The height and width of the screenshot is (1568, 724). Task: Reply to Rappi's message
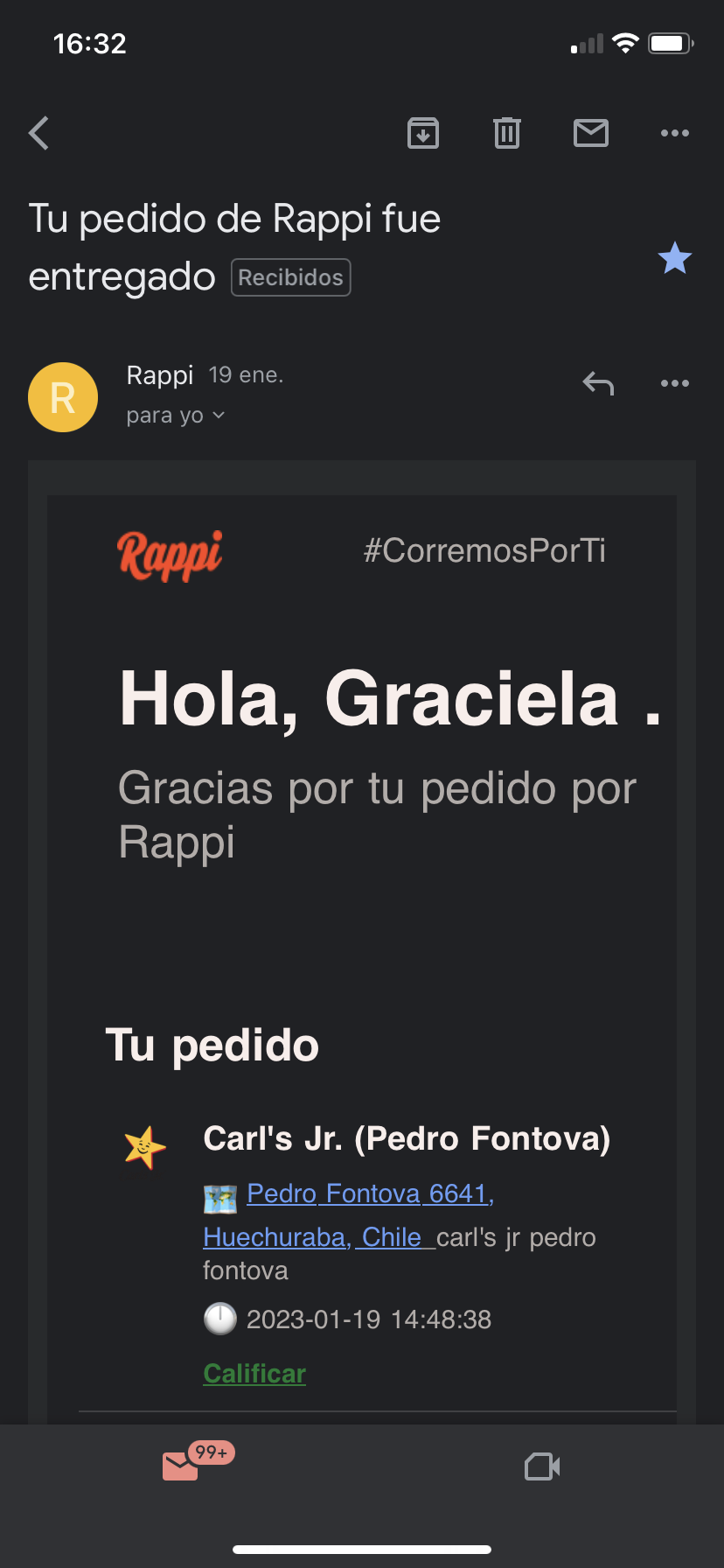pyautogui.click(x=598, y=383)
